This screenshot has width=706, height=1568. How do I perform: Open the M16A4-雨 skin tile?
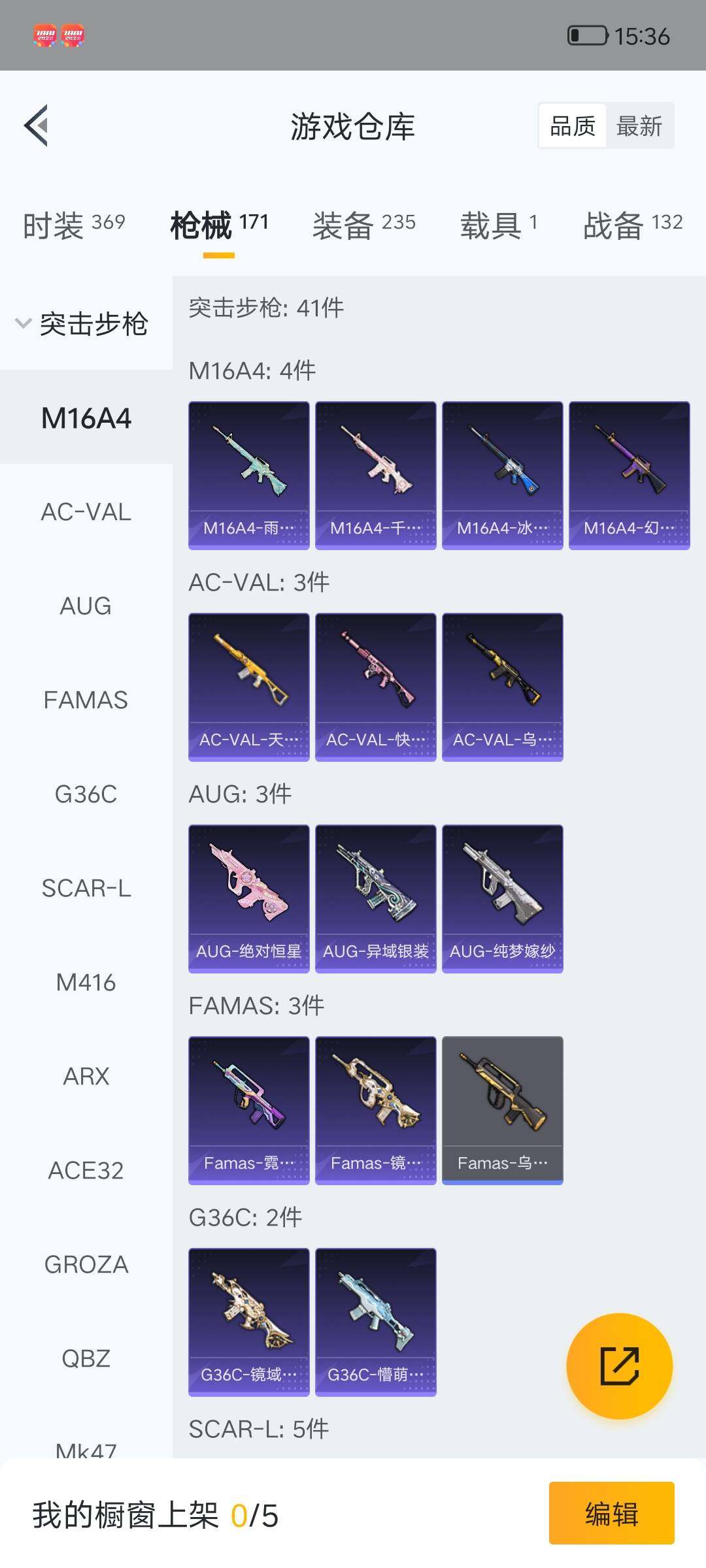pos(248,475)
